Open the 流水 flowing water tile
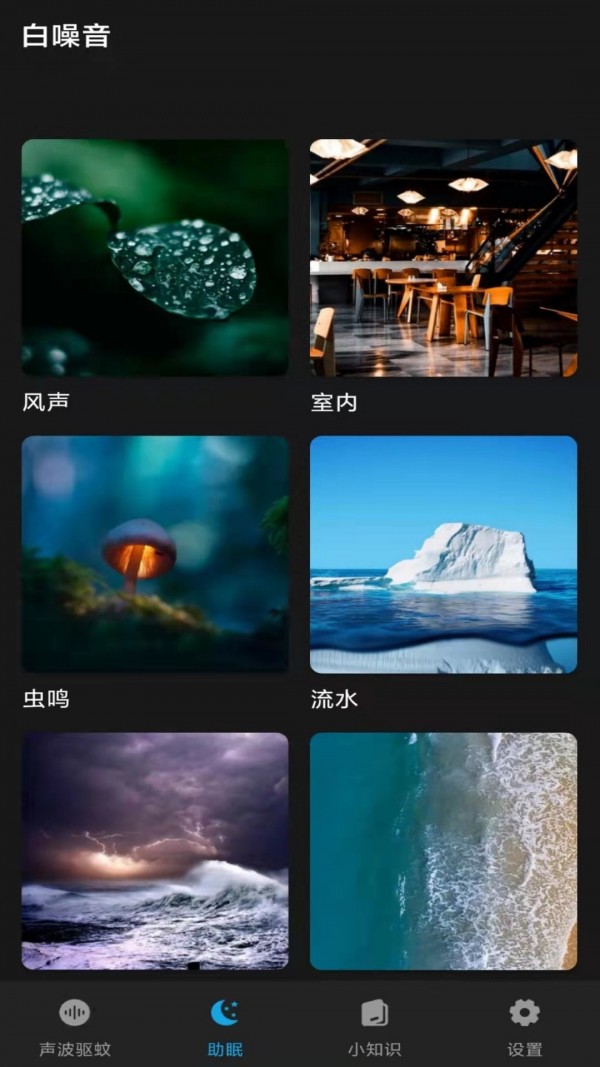 click(x=443, y=554)
